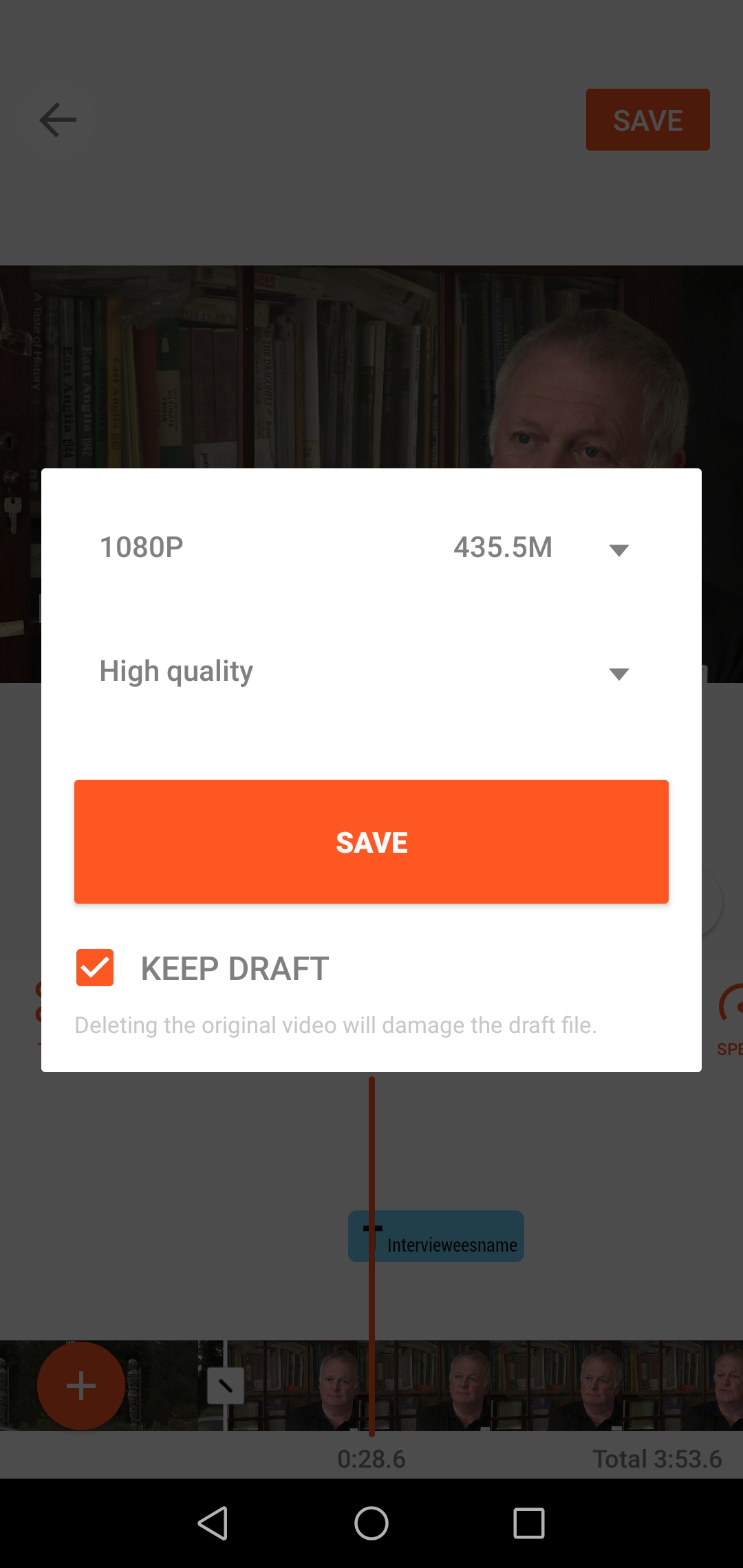Viewport: 743px width, 1568px height.
Task: Go to the home screen
Action: (371, 1523)
